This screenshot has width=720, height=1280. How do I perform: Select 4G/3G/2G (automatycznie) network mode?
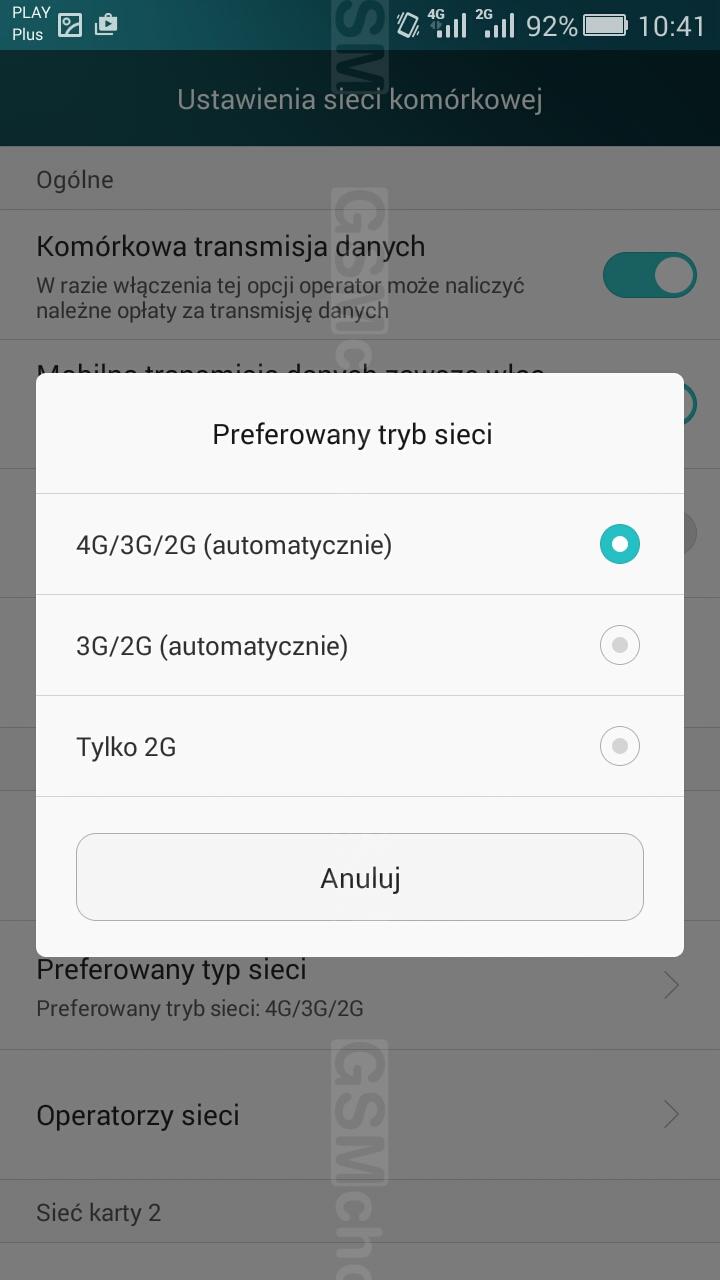coord(360,544)
